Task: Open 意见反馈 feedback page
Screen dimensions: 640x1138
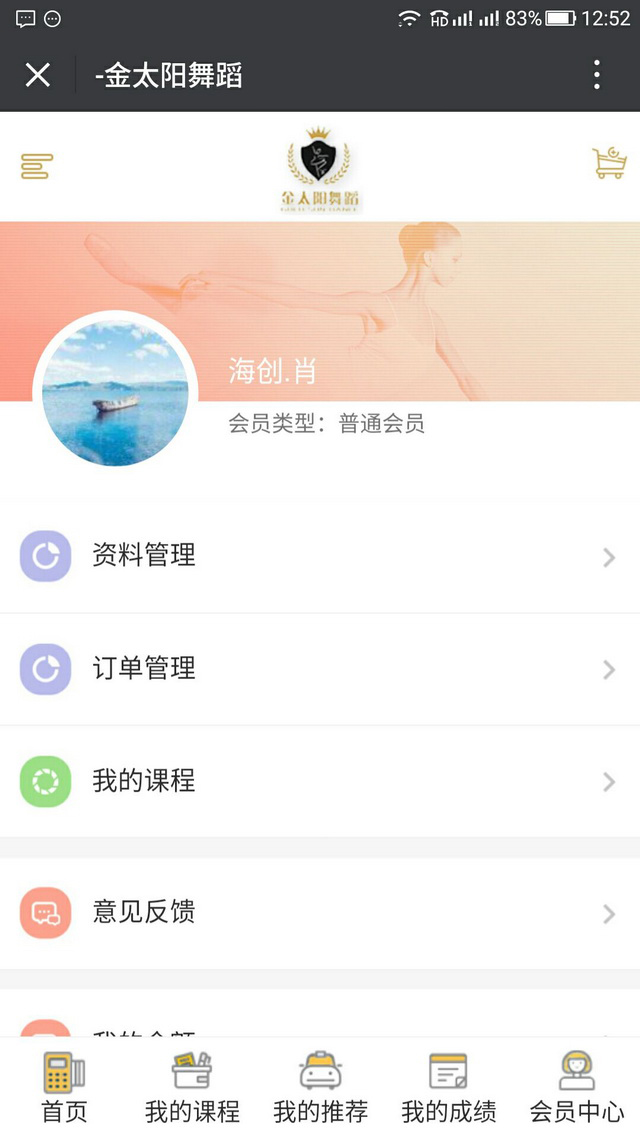Action: tap(320, 912)
